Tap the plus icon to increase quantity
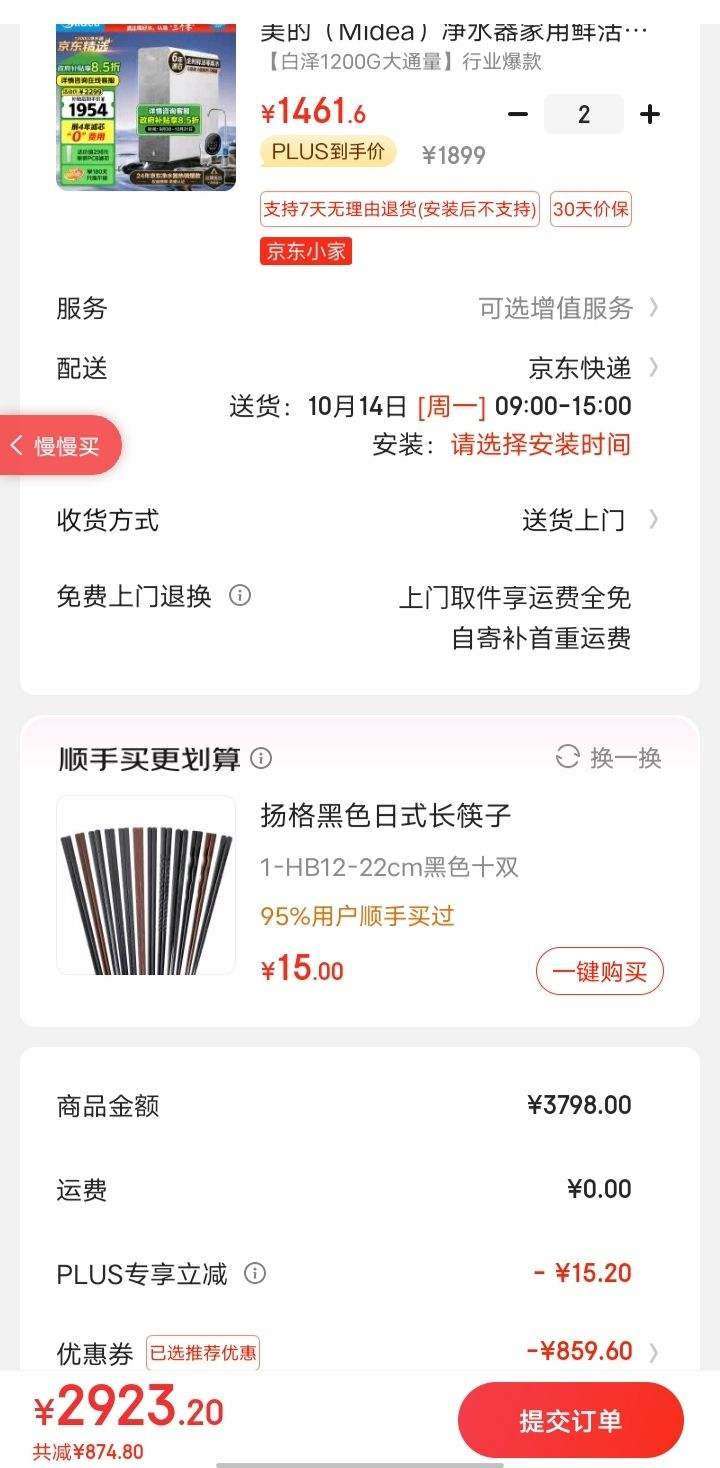This screenshot has width=720, height=1468. tap(649, 114)
